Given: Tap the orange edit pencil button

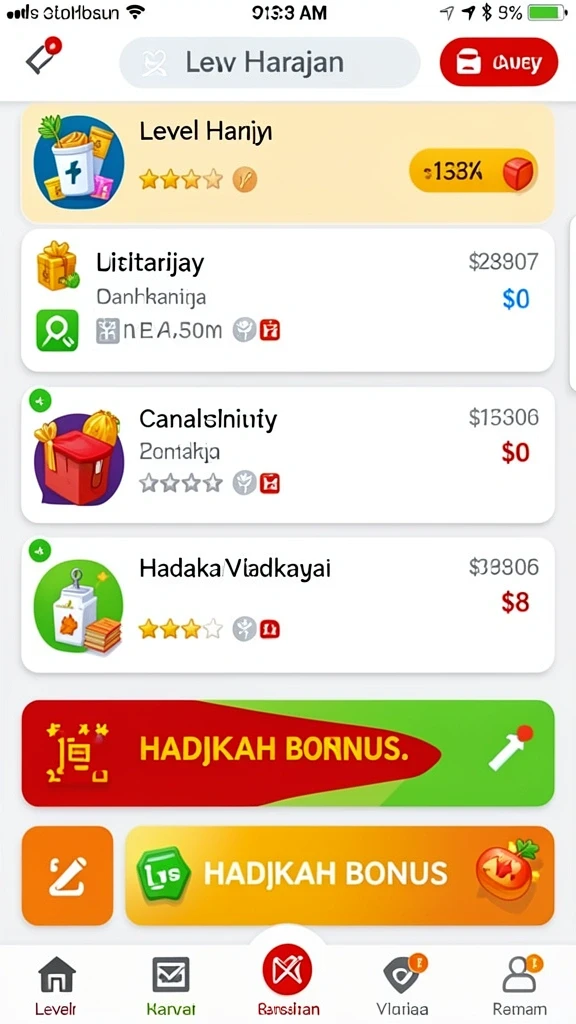Looking at the screenshot, I should tap(67, 876).
